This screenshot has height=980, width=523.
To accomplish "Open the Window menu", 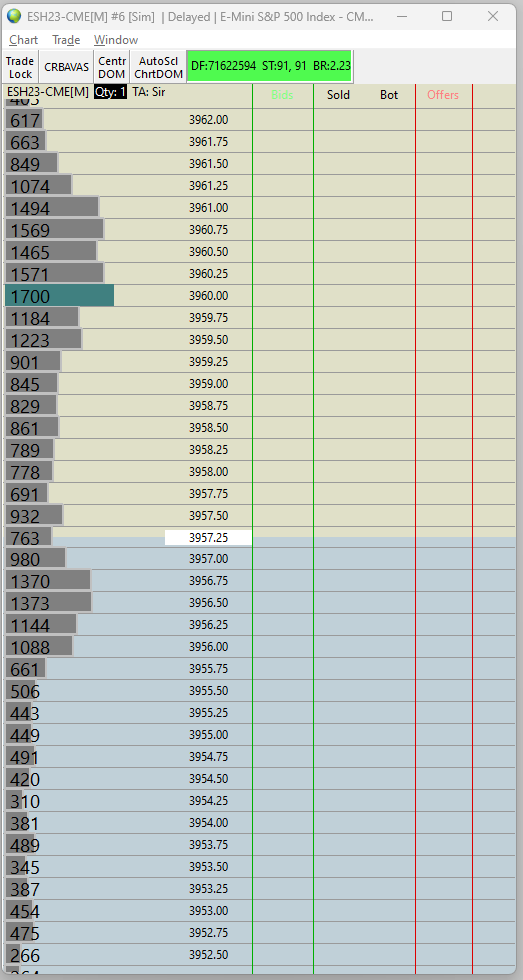I will (x=116, y=40).
